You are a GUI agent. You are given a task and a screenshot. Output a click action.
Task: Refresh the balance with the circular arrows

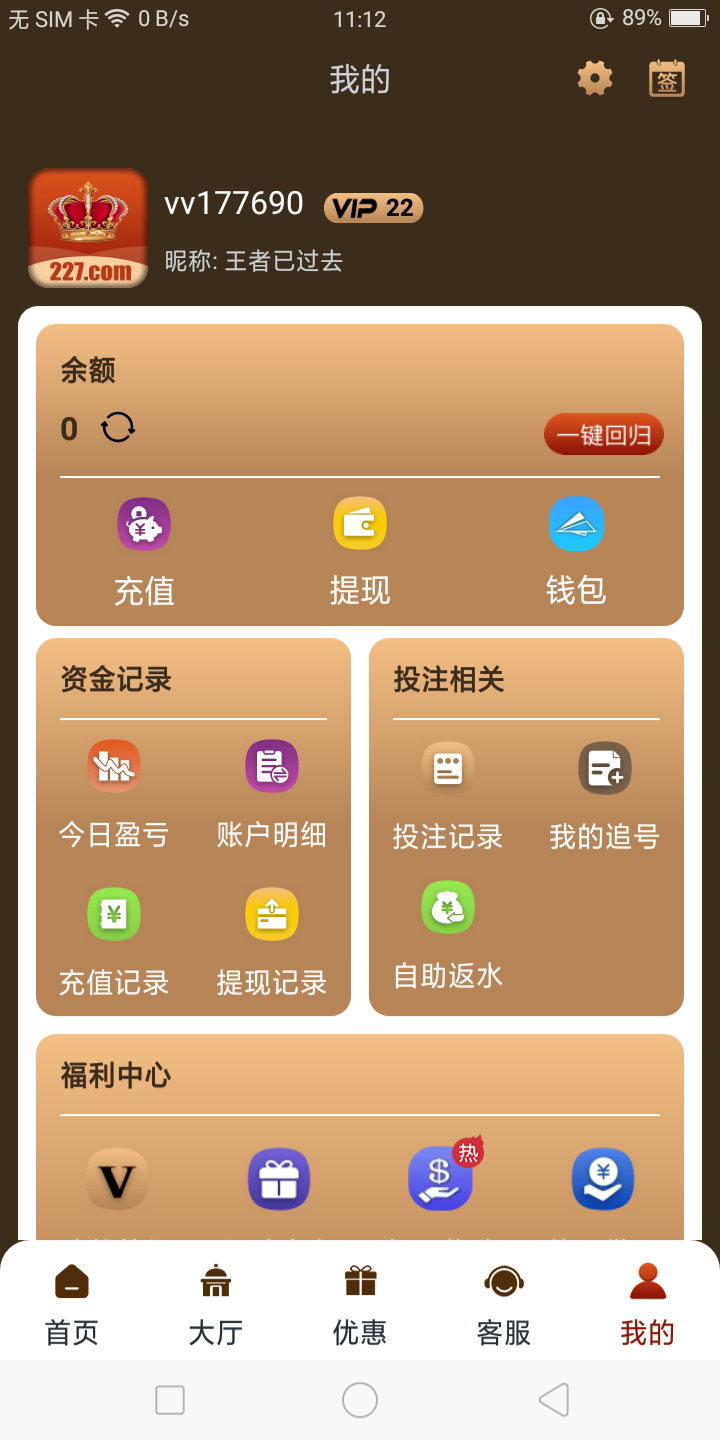point(119,428)
